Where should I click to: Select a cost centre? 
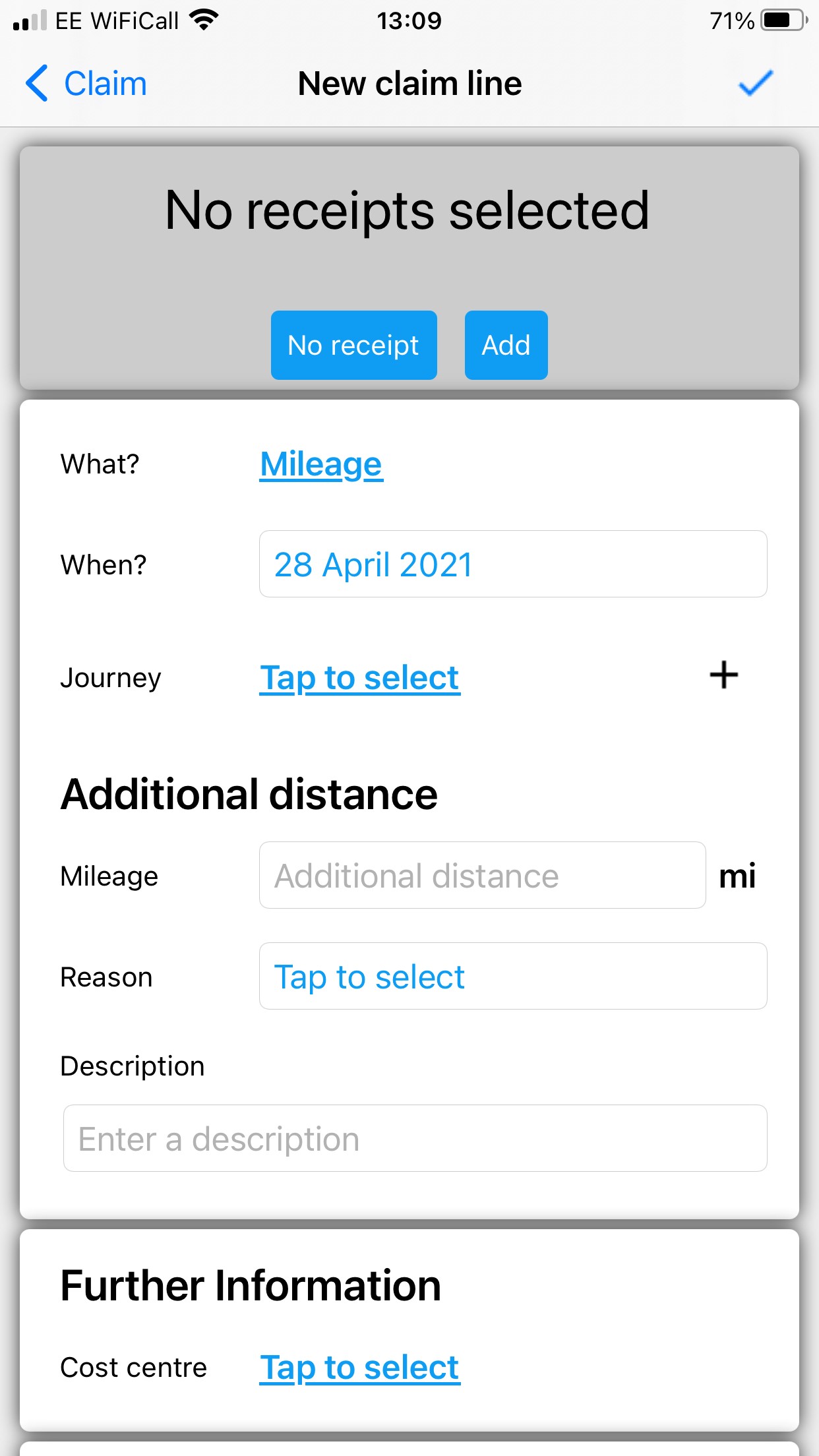coord(359,1368)
